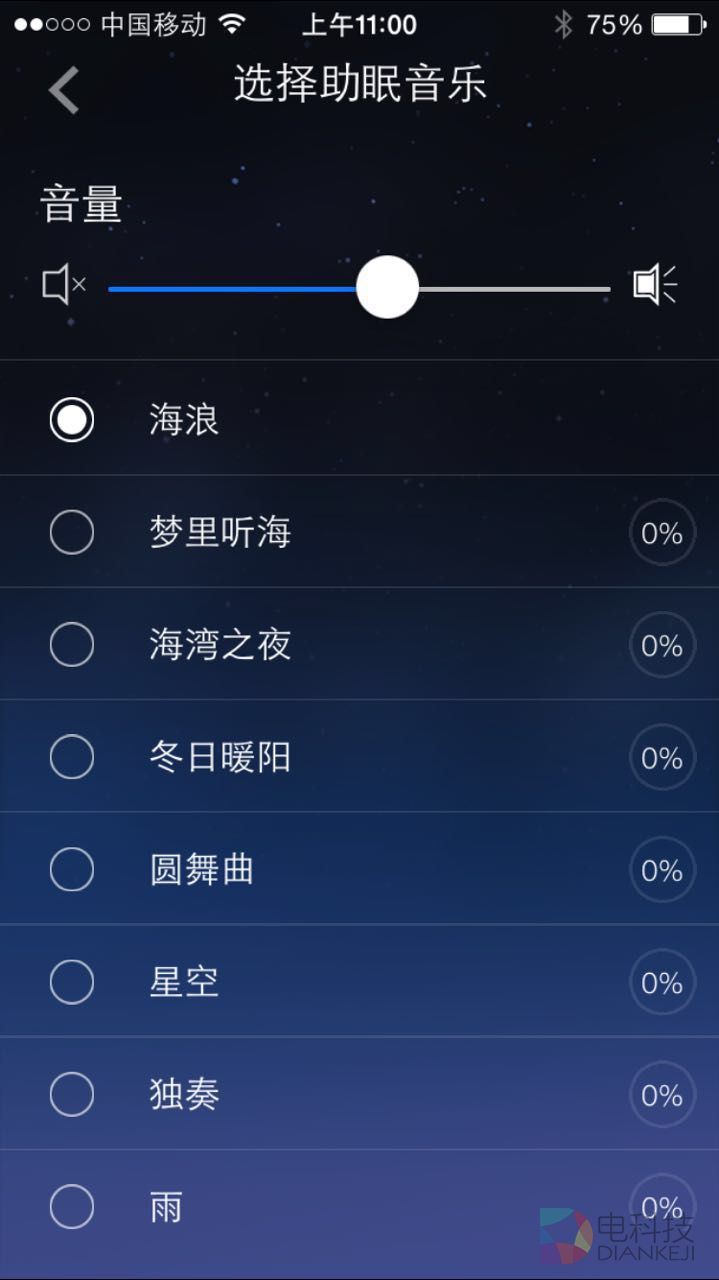Select the 海浪 radio button
Viewport: 719px width, 1280px height.
click(72, 420)
